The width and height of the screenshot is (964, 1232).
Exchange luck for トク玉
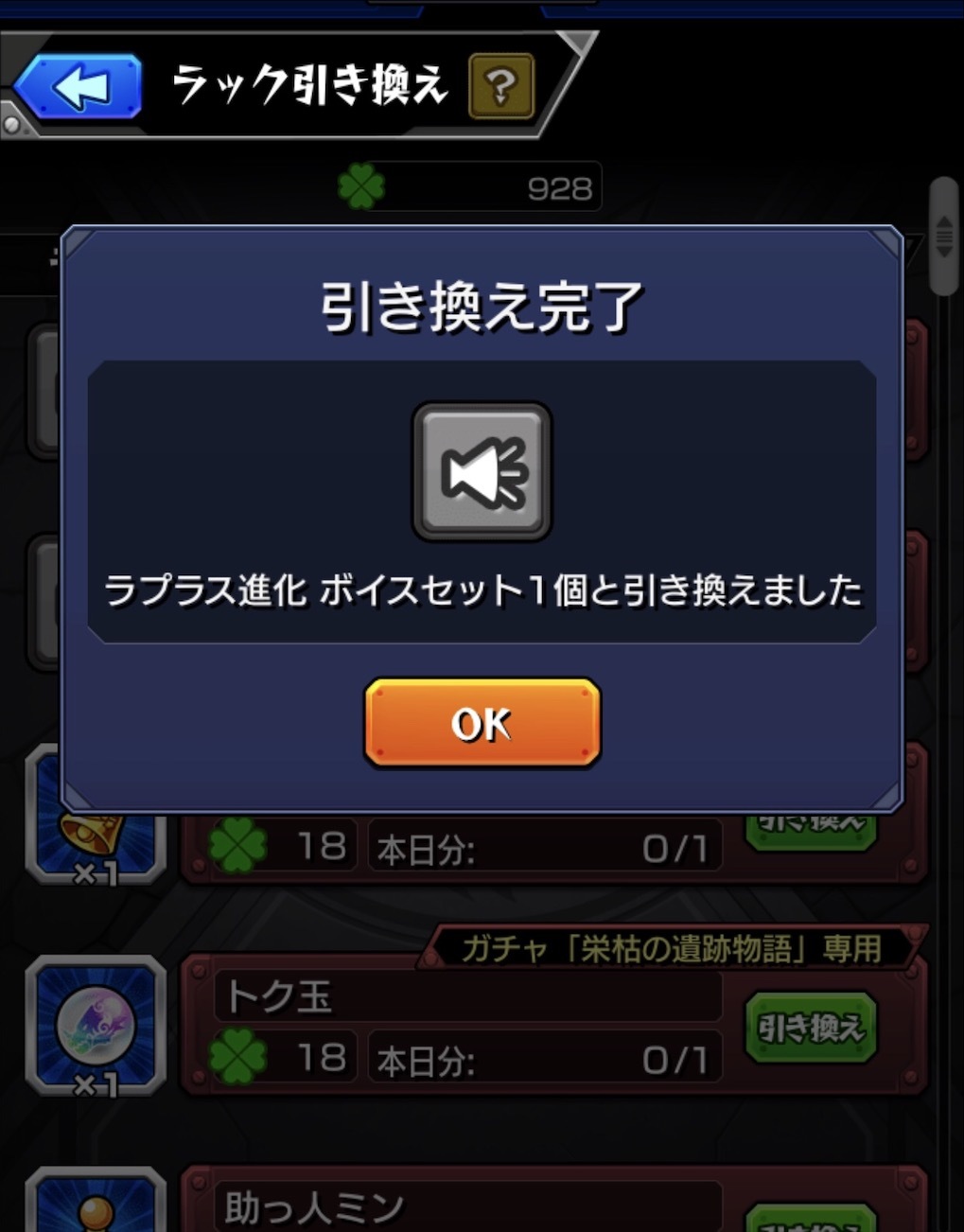811,1028
